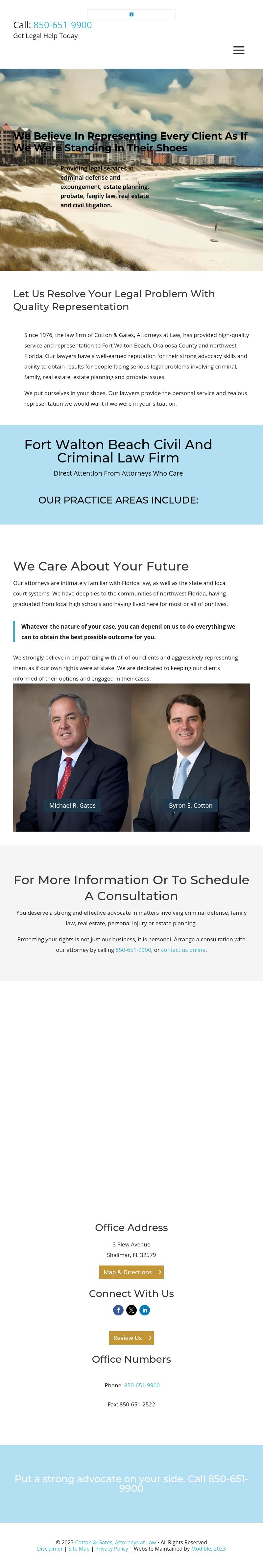The height and width of the screenshot is (1568, 263).
Task: Go to the firm's LinkedIn page
Action: coord(144,1310)
